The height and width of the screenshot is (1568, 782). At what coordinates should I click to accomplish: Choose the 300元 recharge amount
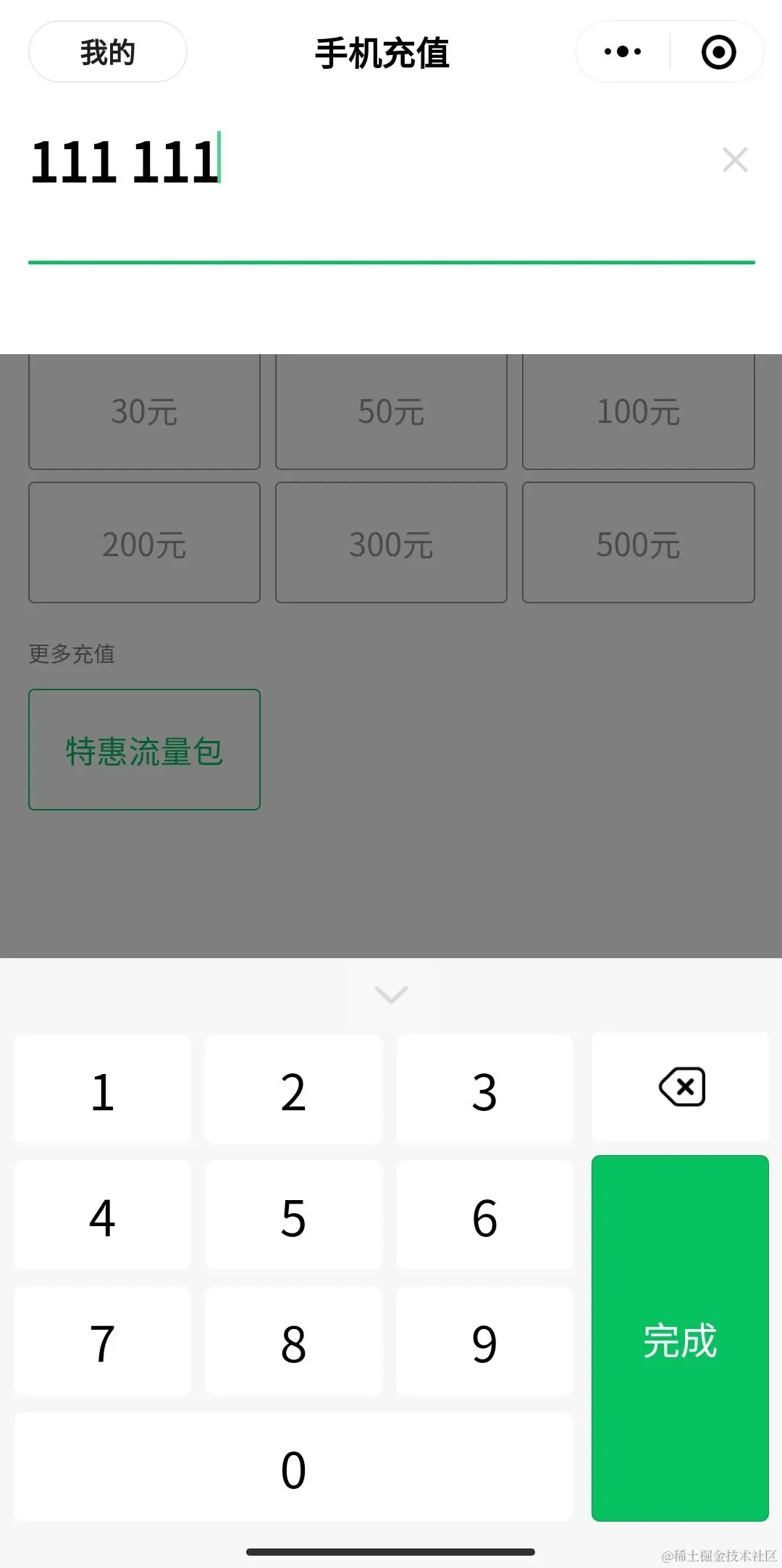391,543
